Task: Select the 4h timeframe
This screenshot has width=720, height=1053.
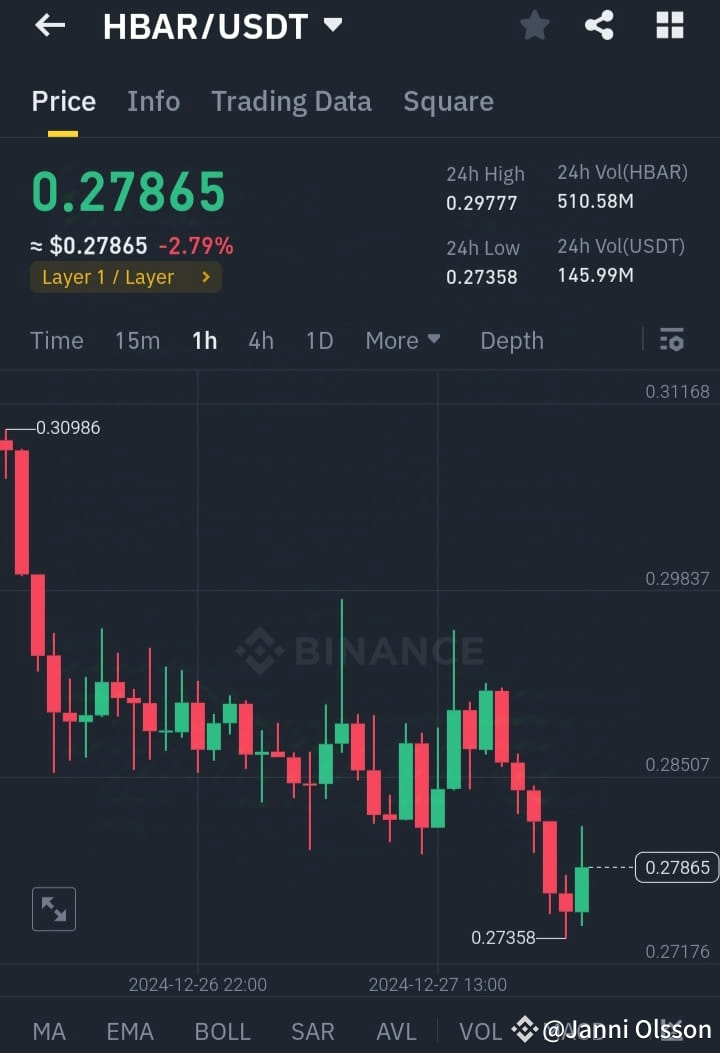Action: (260, 340)
